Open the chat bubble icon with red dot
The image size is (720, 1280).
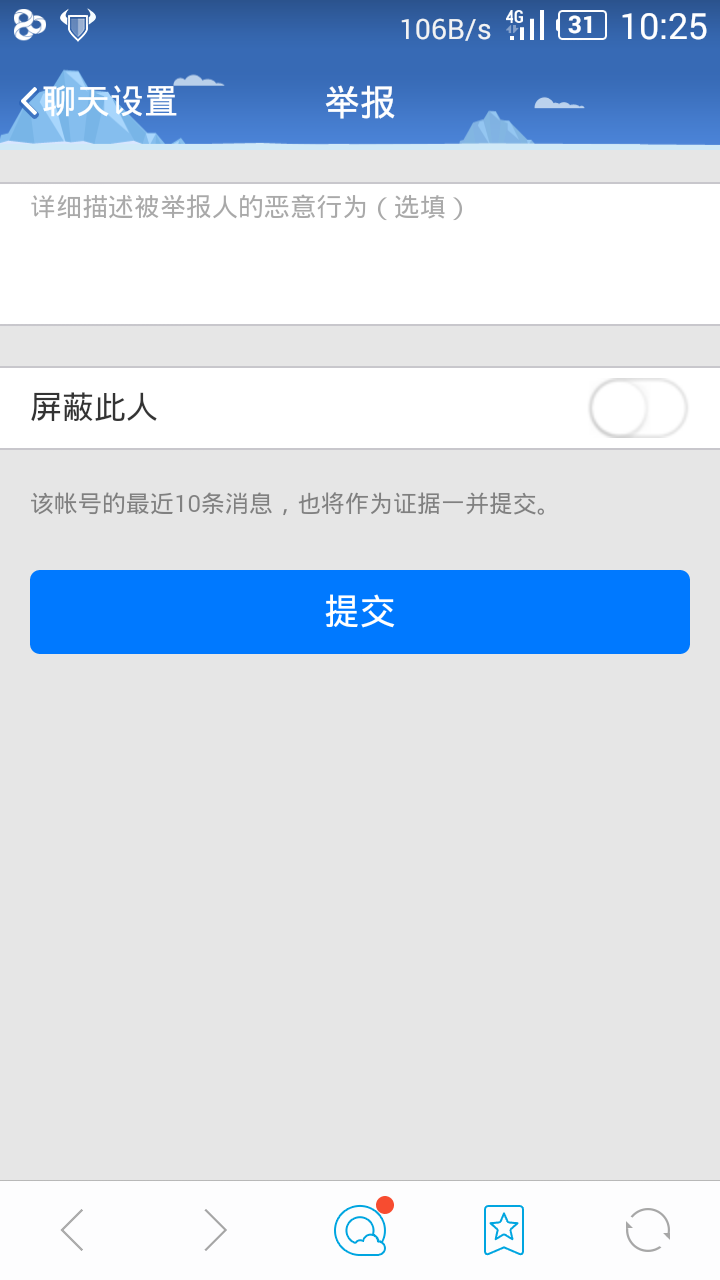point(361,1228)
